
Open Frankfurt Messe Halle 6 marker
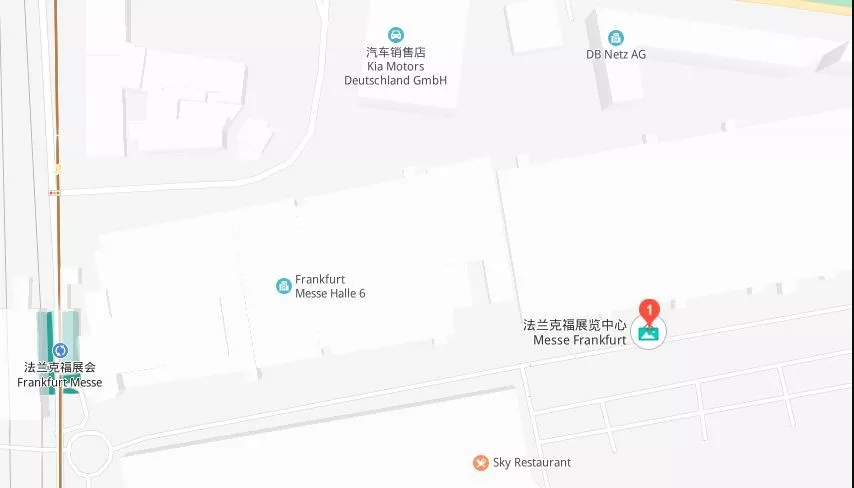click(284, 287)
